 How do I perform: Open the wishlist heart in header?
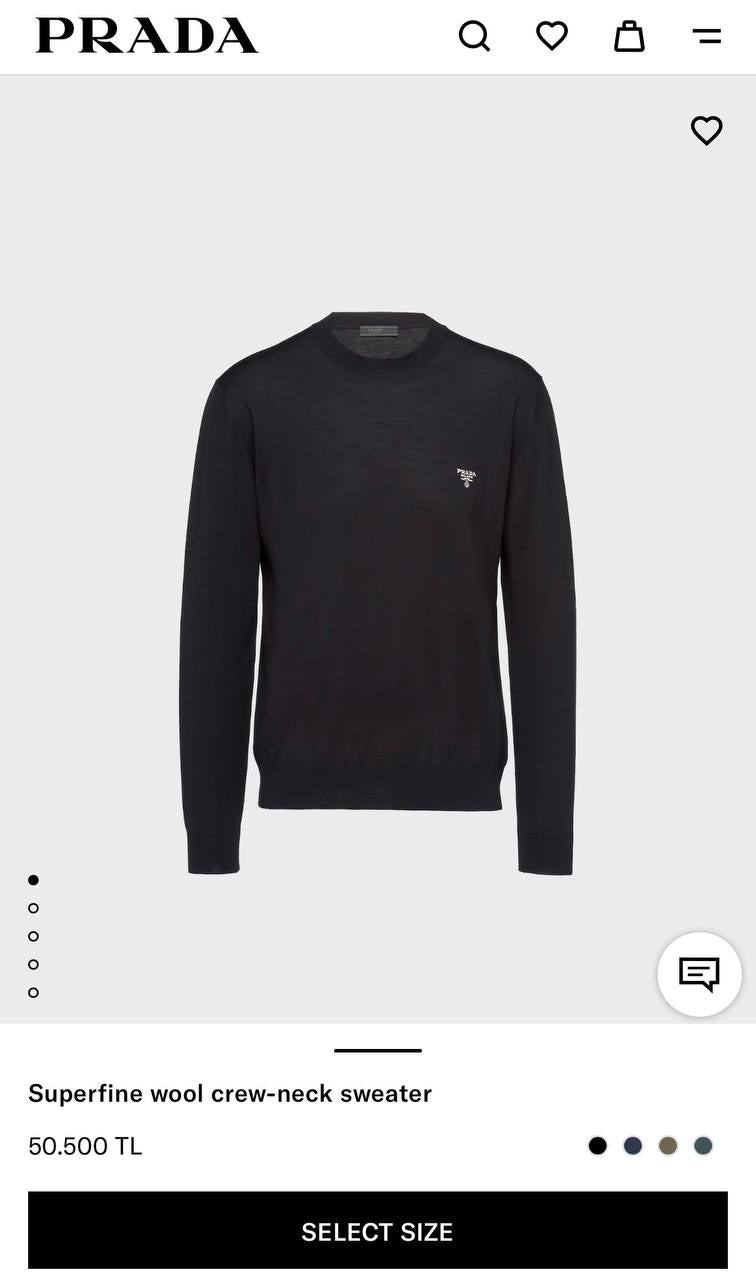(552, 36)
